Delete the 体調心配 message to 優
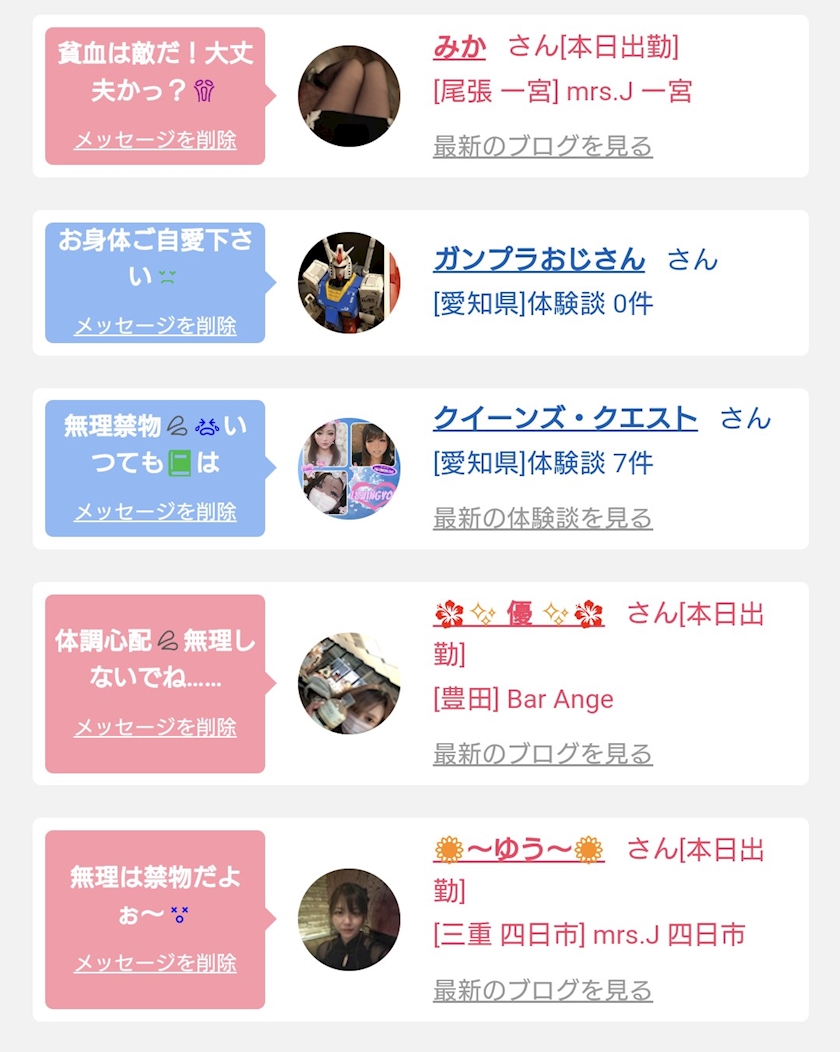The image size is (840, 1052). coord(155,727)
